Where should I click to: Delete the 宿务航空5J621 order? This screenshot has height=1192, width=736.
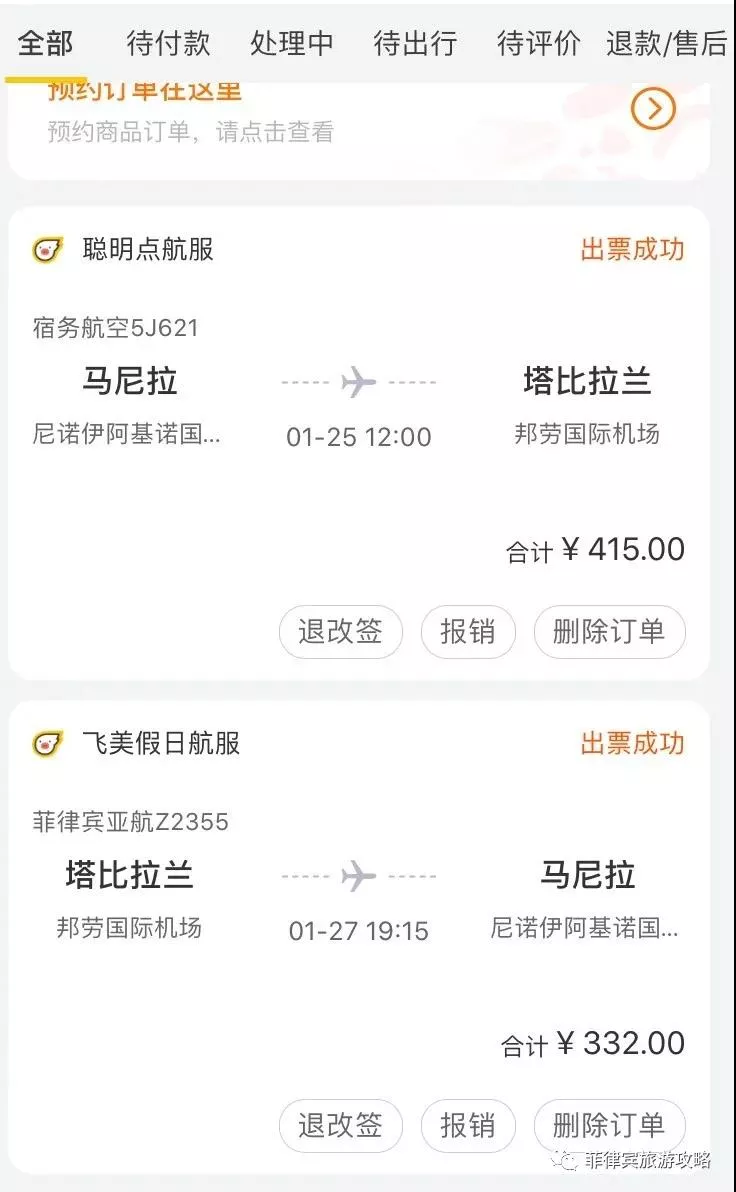[609, 632]
